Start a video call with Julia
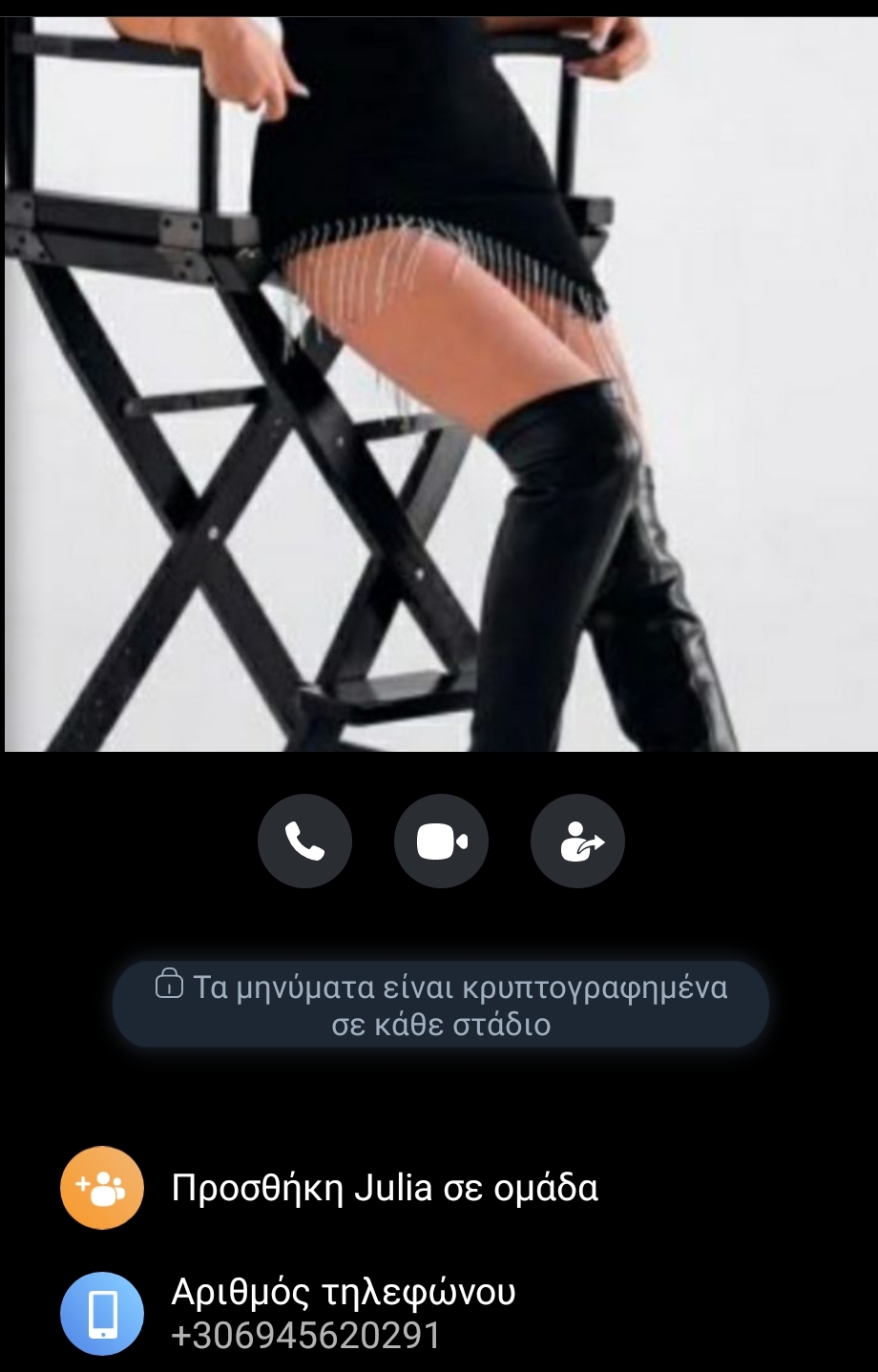This screenshot has width=878, height=1372. coord(441,842)
